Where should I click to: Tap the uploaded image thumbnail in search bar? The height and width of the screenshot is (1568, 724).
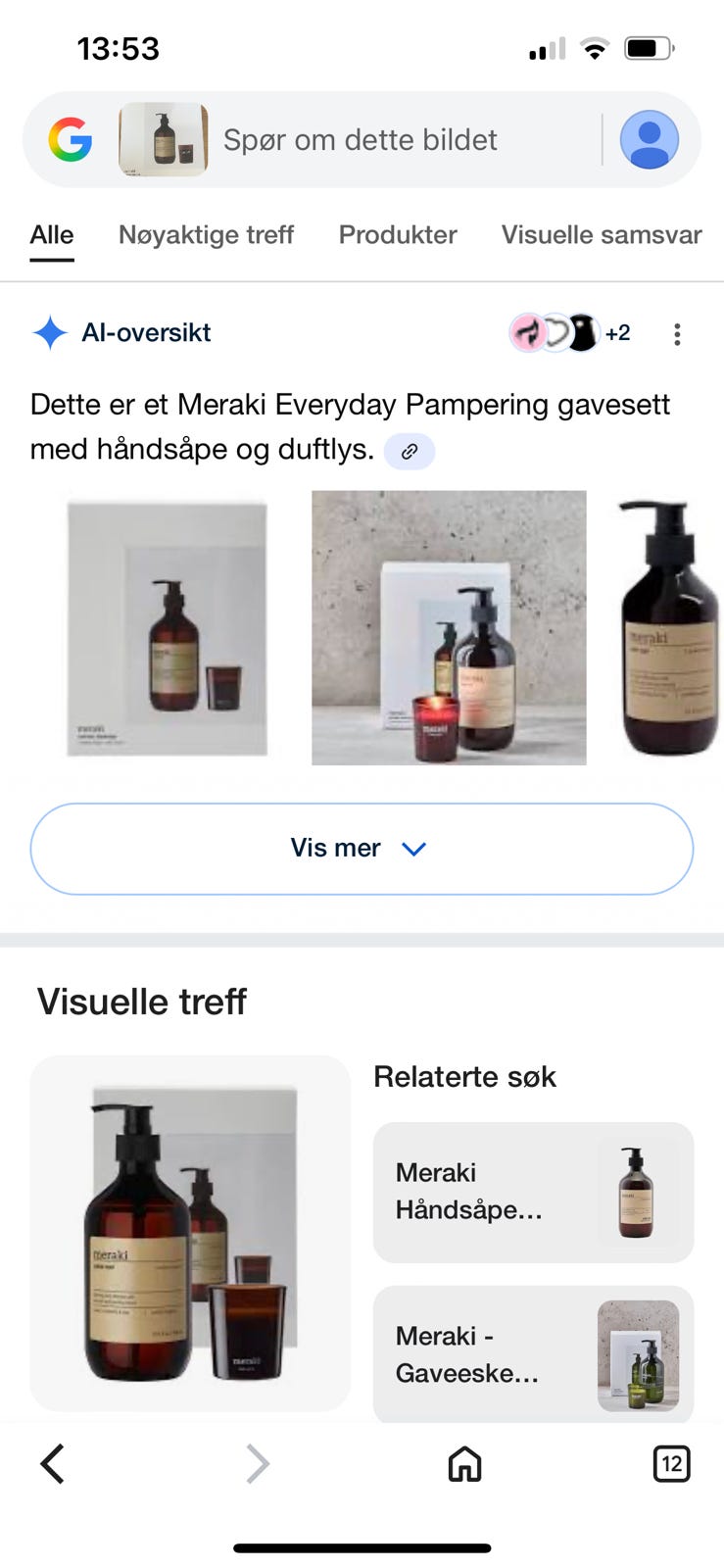click(x=163, y=139)
